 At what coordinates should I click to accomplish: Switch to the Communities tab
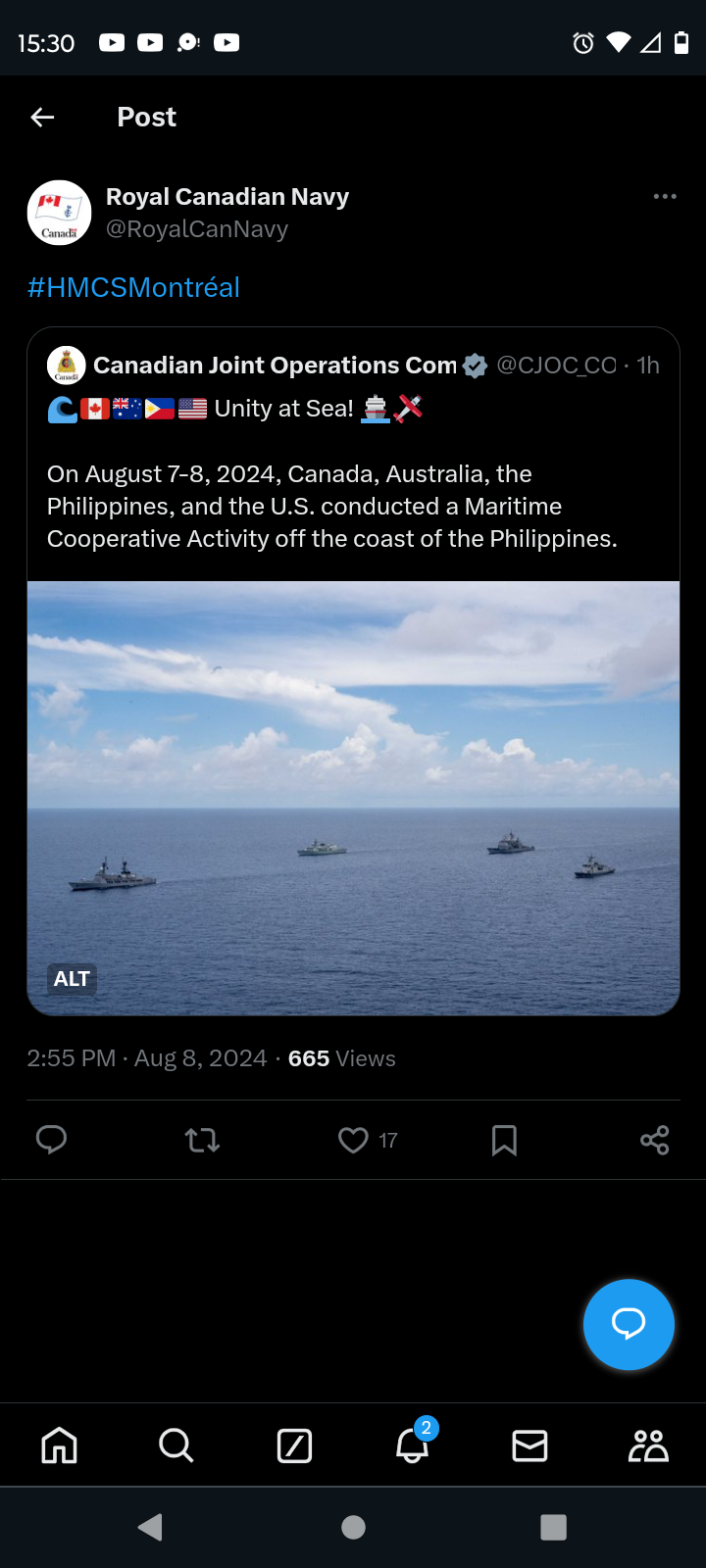[648, 1445]
